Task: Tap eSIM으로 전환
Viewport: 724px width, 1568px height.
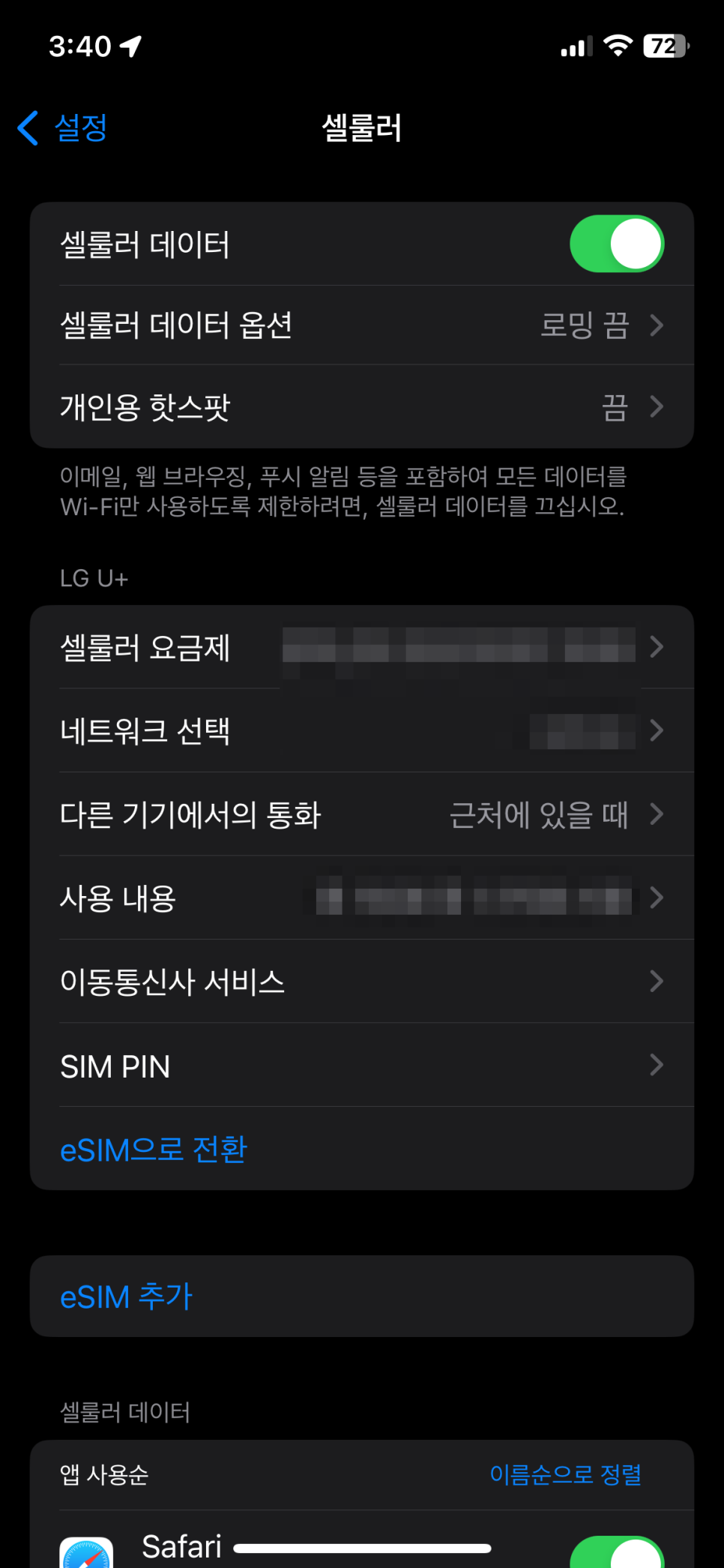Action: [x=154, y=1150]
